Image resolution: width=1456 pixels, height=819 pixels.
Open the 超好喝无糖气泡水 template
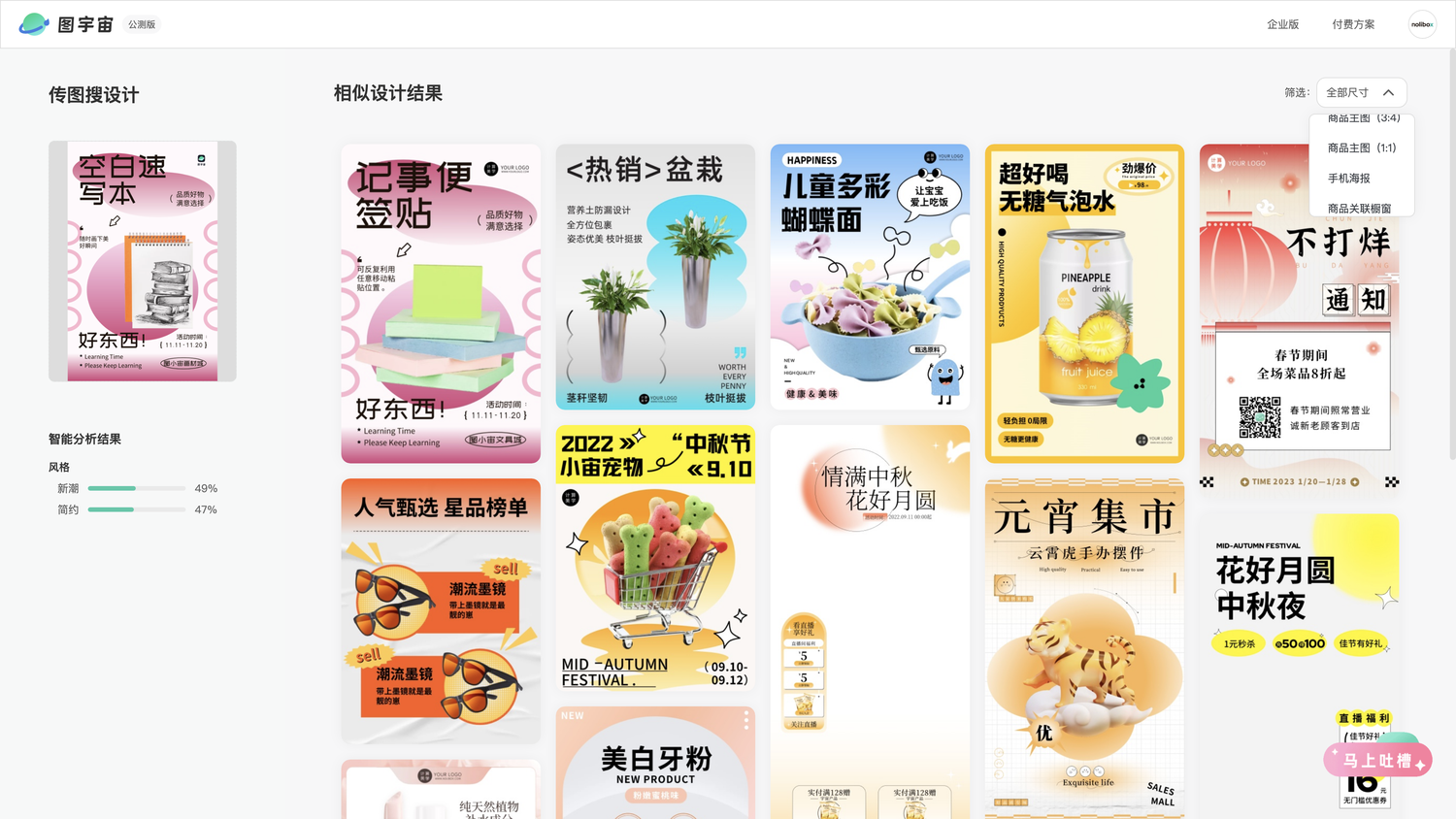click(x=1084, y=303)
